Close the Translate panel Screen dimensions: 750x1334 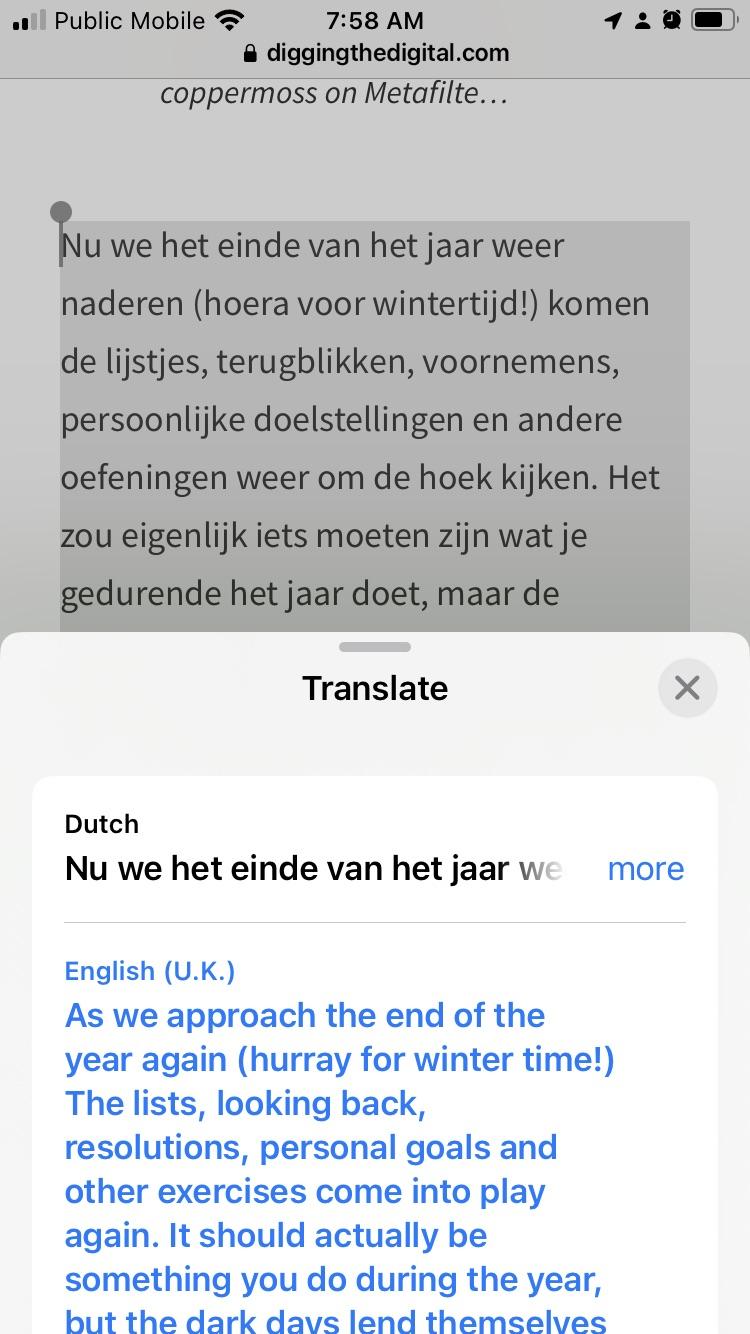pos(687,688)
